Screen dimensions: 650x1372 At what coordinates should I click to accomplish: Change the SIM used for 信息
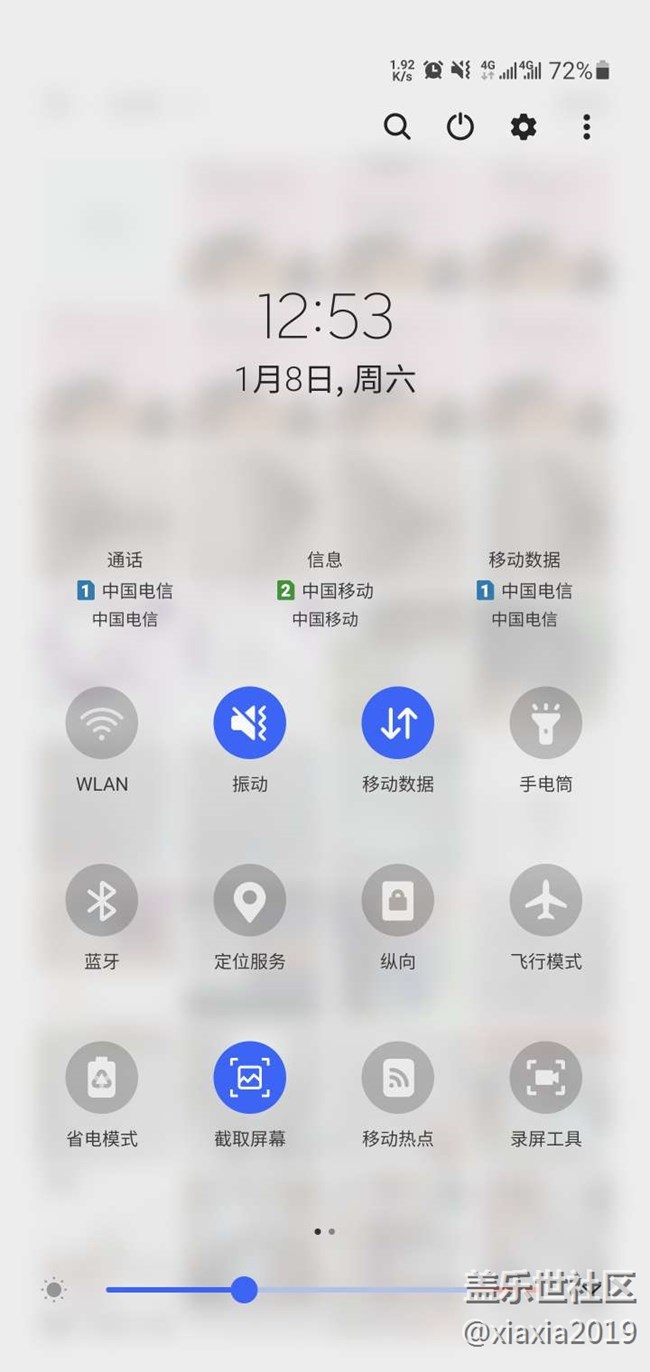pos(325,590)
